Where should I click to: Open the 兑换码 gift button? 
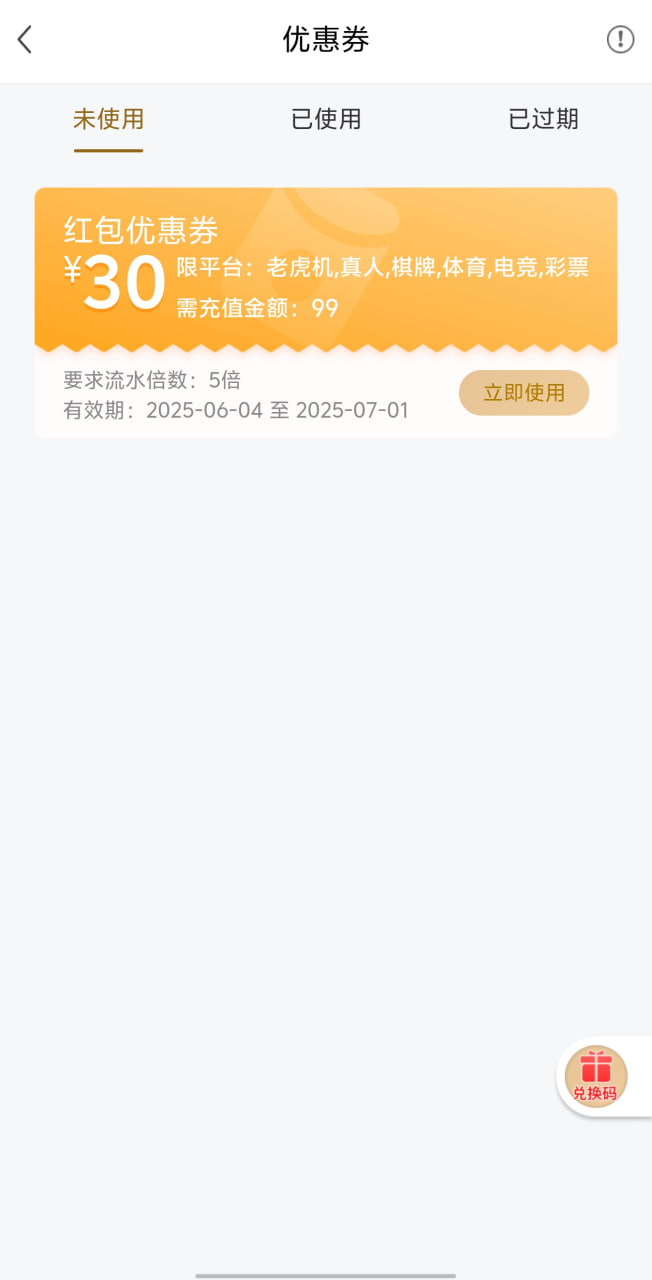(x=596, y=1077)
